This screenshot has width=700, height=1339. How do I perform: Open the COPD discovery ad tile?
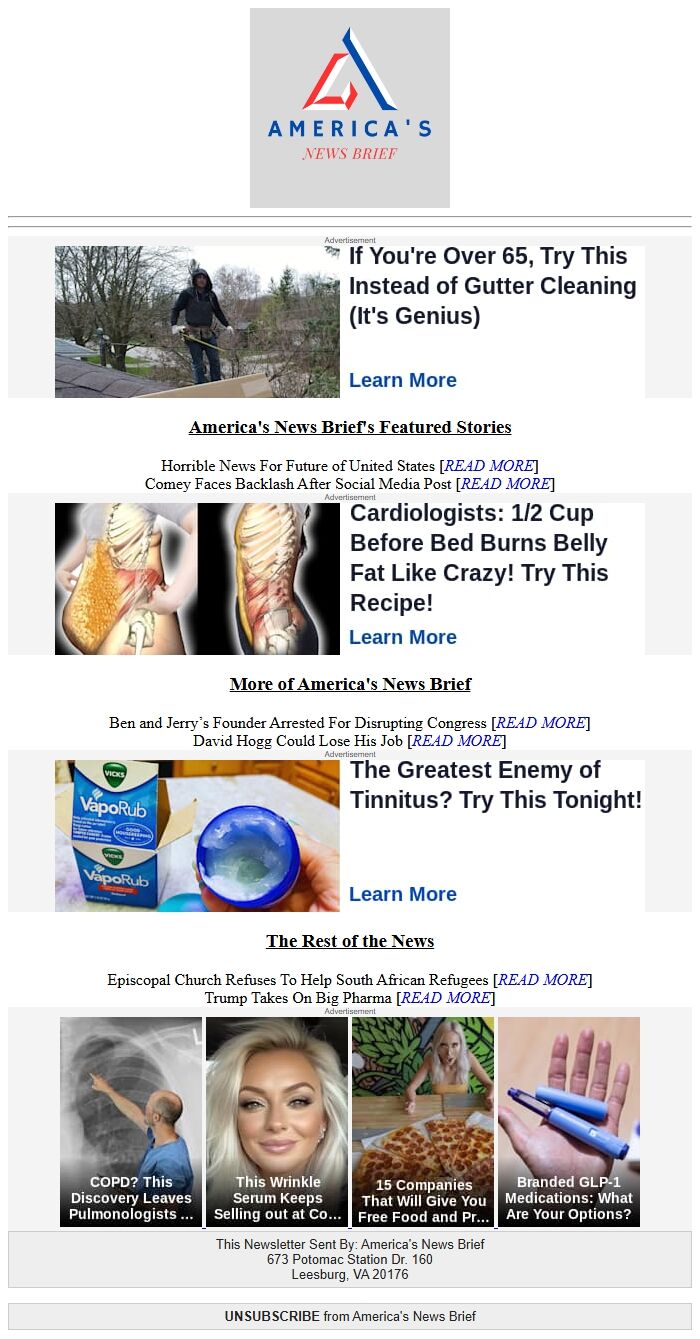pyautogui.click(x=131, y=1122)
